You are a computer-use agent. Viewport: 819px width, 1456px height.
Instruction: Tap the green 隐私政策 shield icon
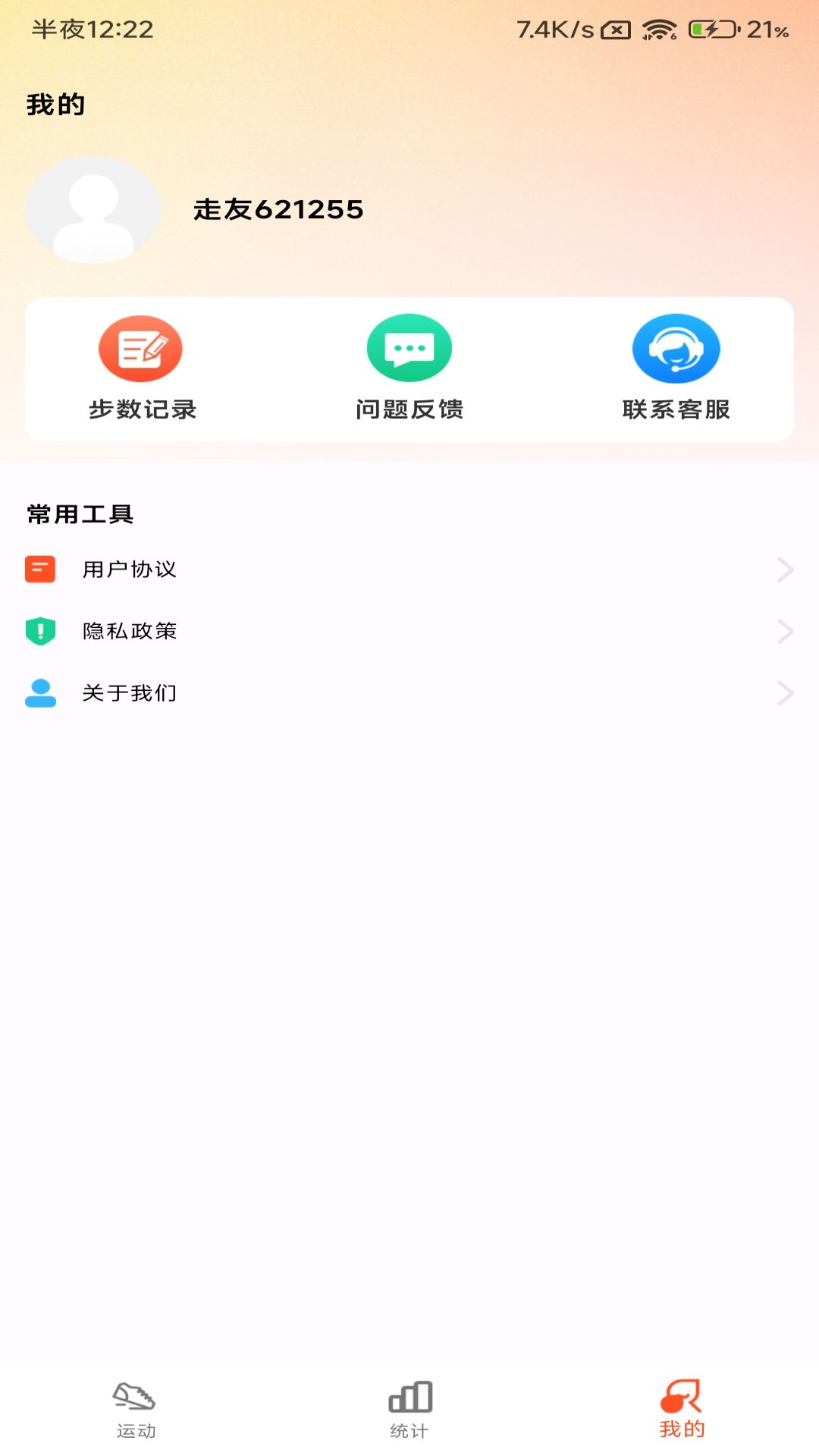(41, 630)
